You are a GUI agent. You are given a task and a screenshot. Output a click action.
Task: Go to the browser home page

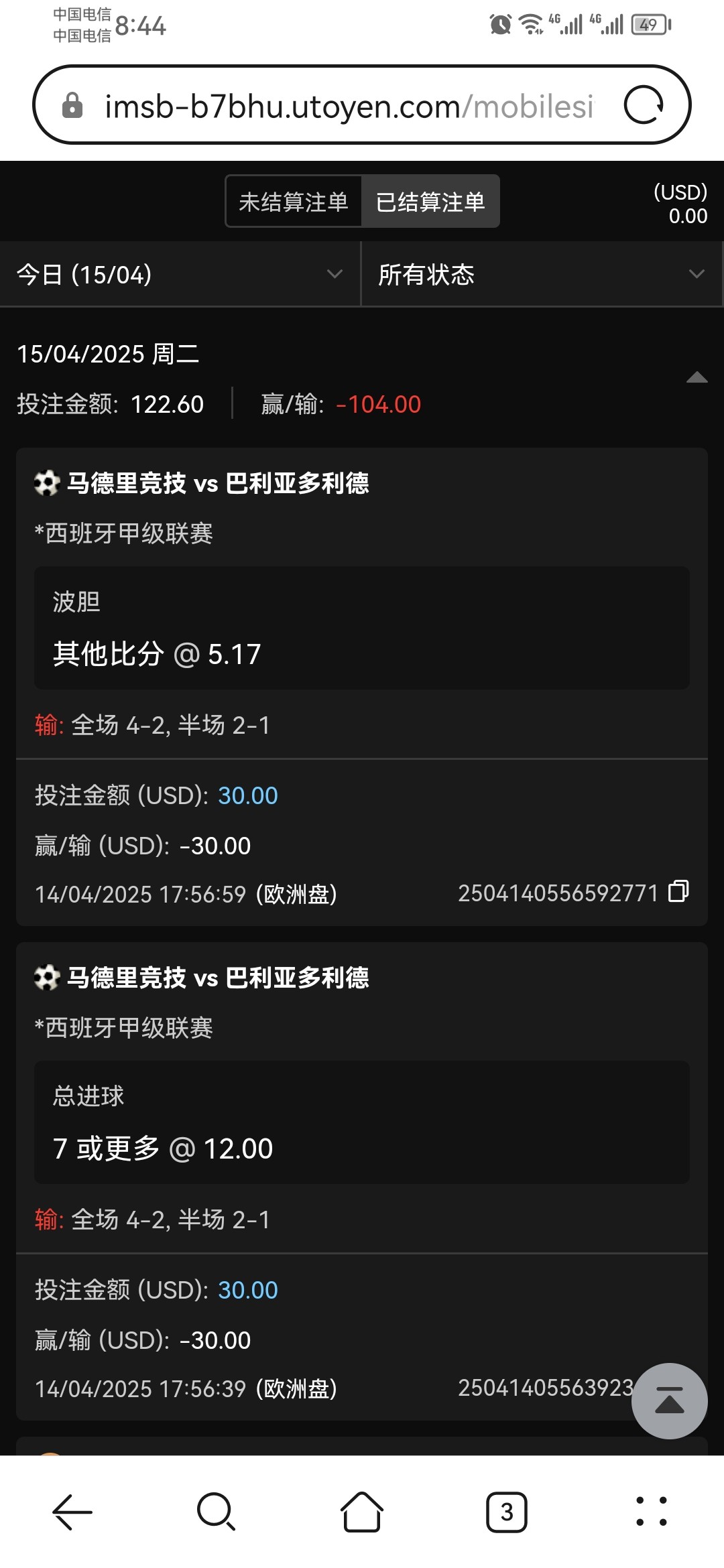point(362,1512)
